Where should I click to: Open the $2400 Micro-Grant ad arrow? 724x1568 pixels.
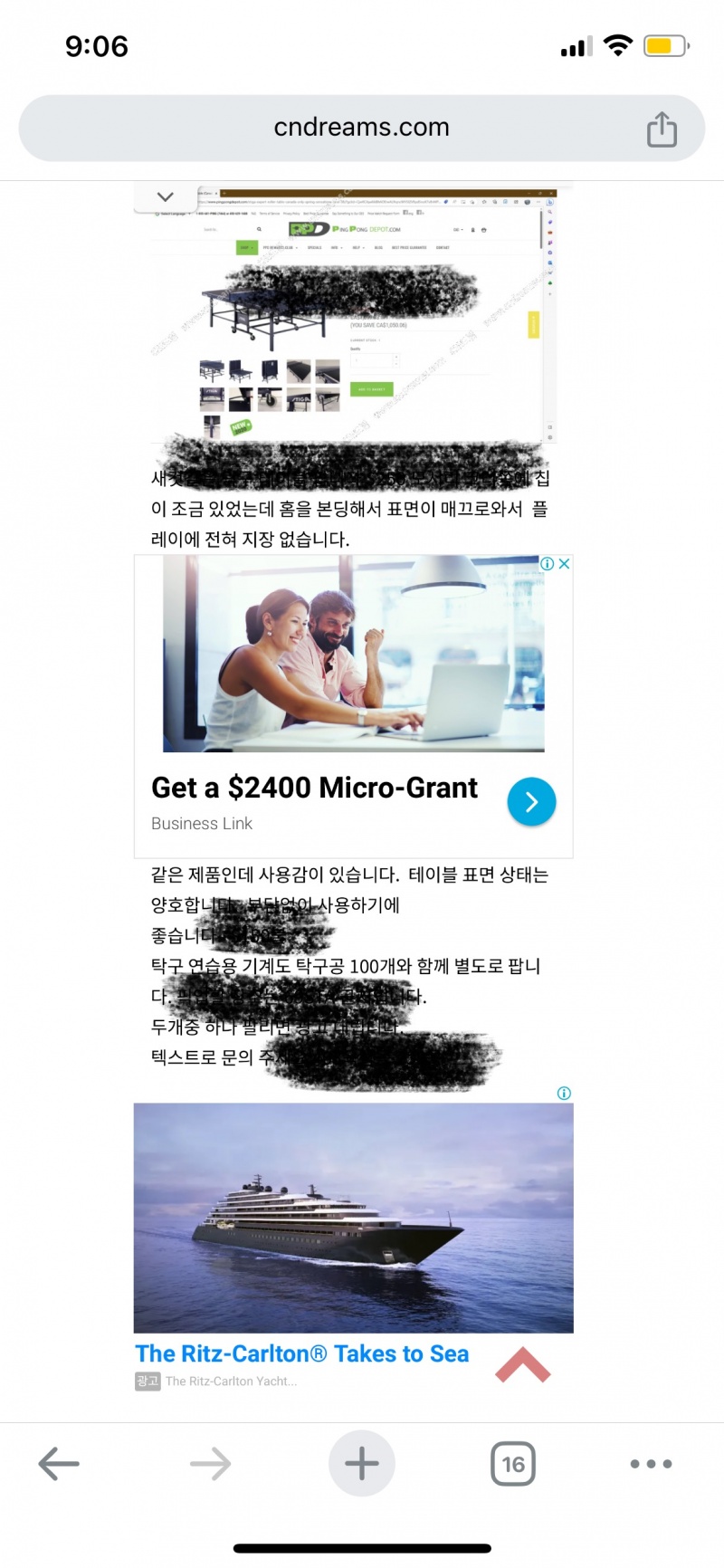coord(531,801)
